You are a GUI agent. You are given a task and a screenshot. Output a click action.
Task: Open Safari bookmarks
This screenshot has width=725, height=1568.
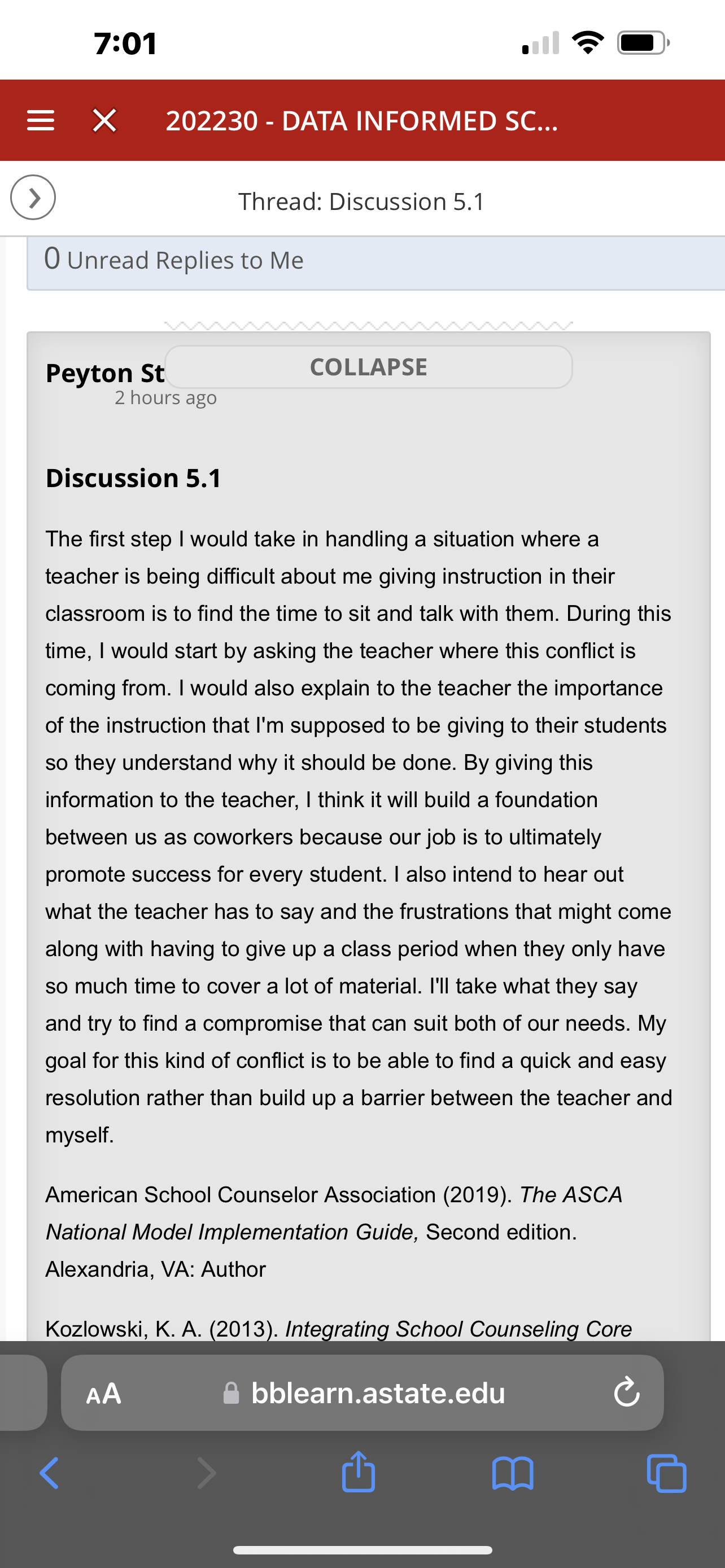pyautogui.click(x=513, y=1474)
